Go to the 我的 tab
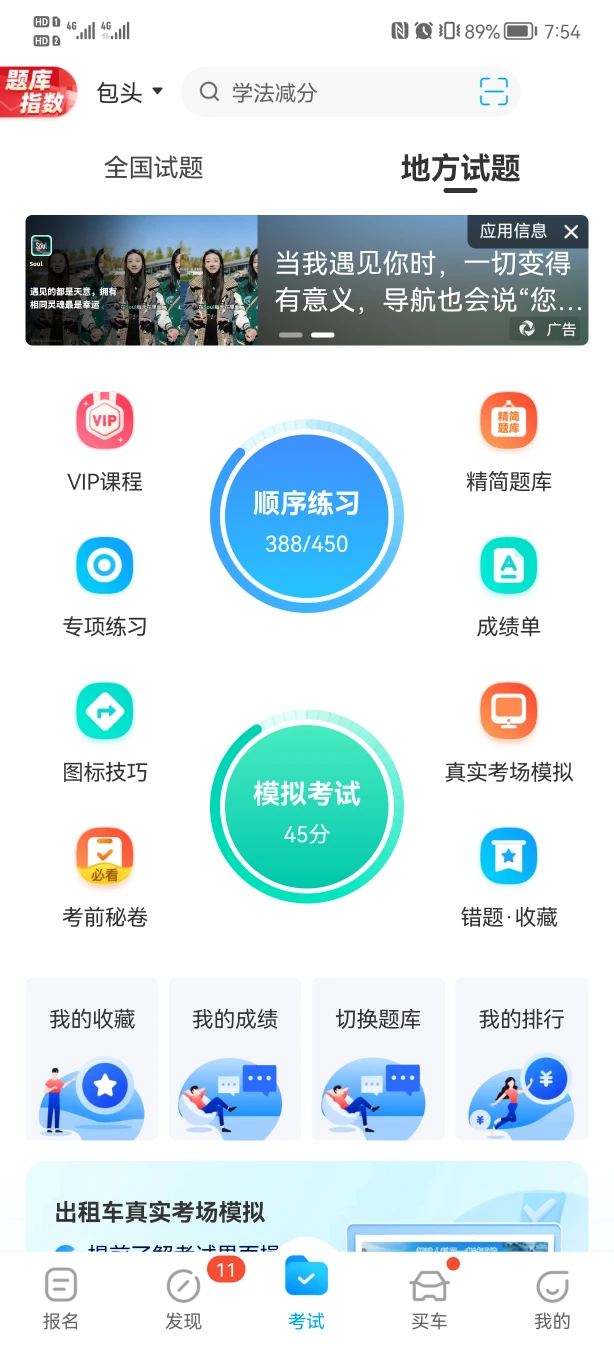Image resolution: width=614 pixels, height=1350 pixels. click(551, 1298)
